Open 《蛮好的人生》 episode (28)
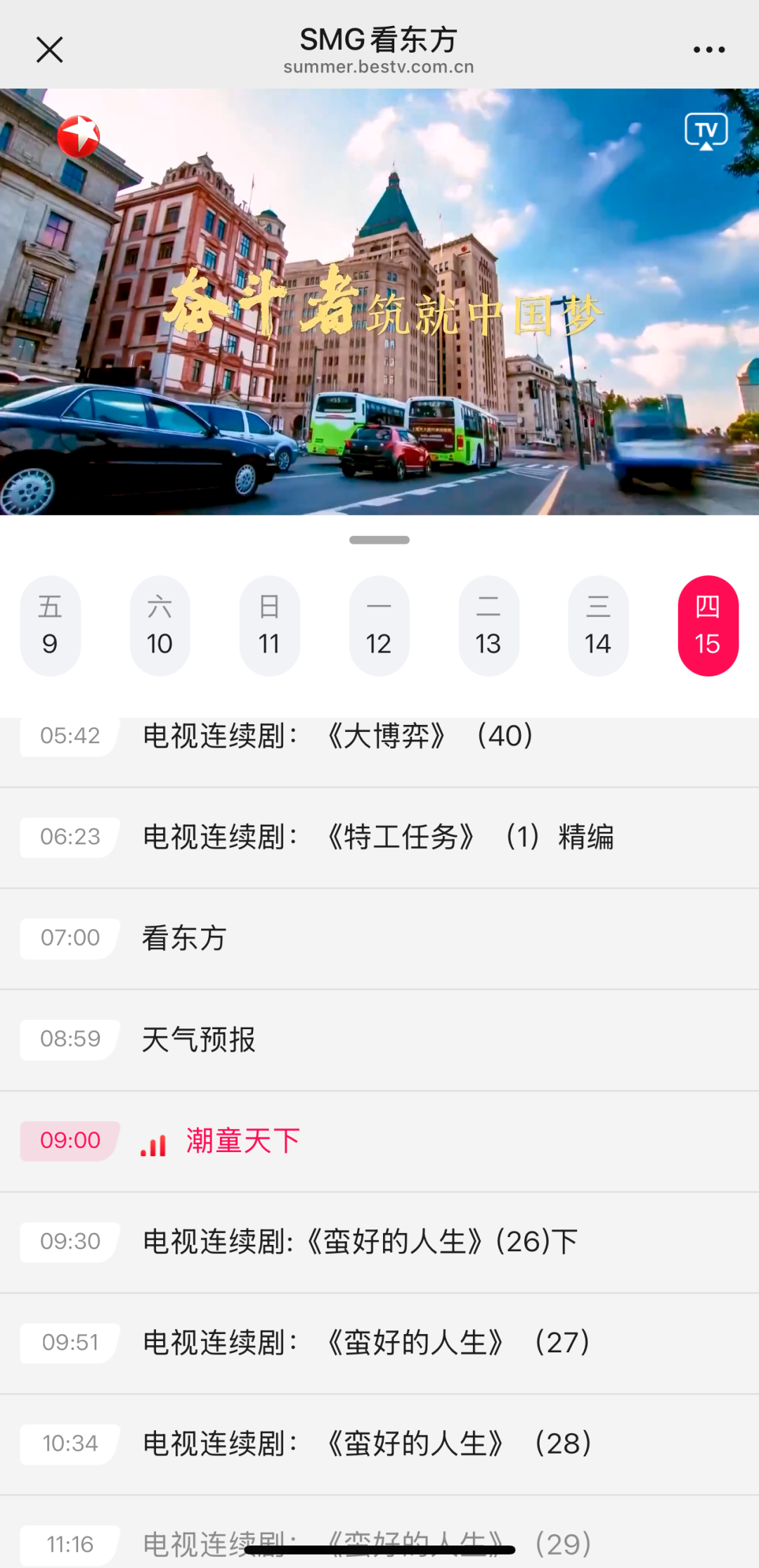The height and width of the screenshot is (1568, 759). 379,1444
